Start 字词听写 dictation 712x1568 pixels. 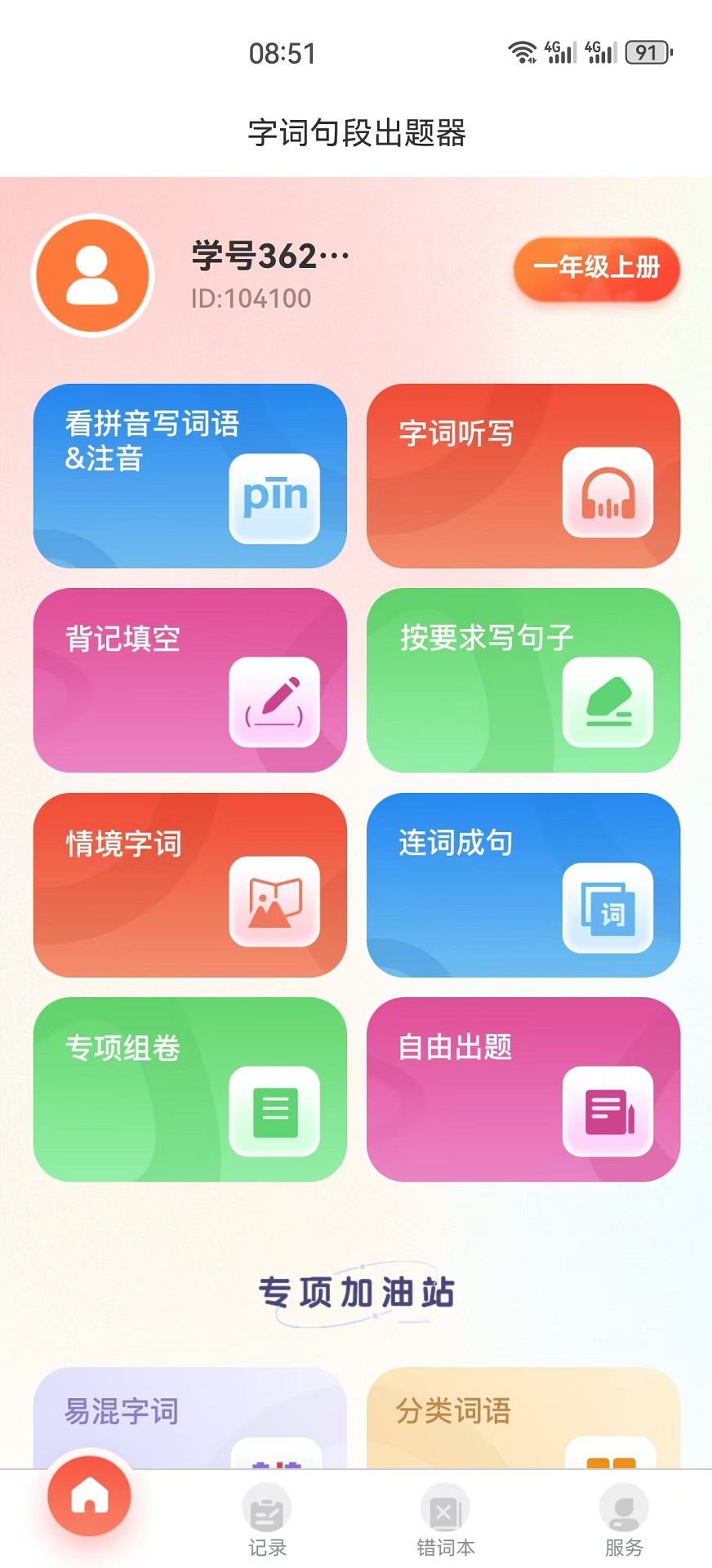(523, 476)
